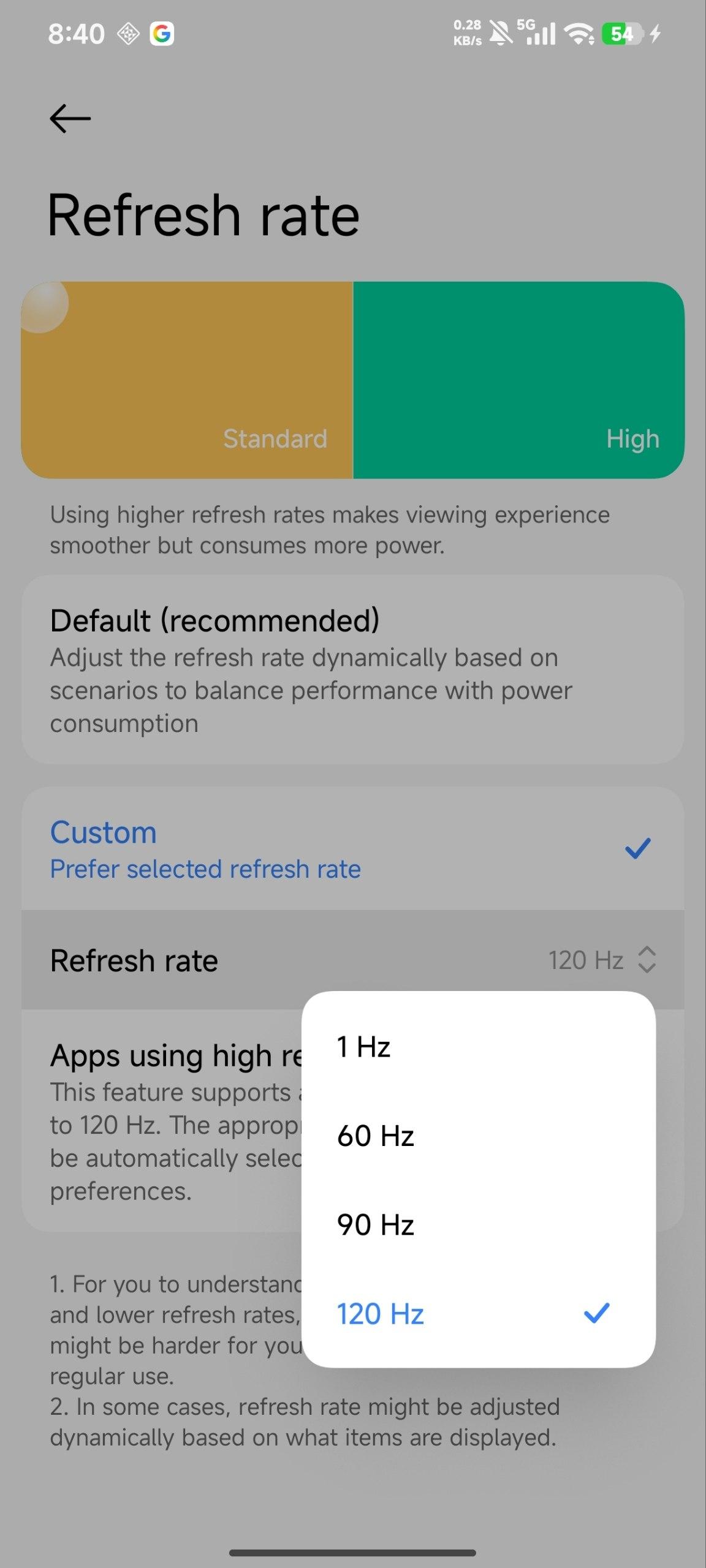Select the 120 Hz option
Image resolution: width=706 pixels, height=1568 pixels.
[x=478, y=1314]
